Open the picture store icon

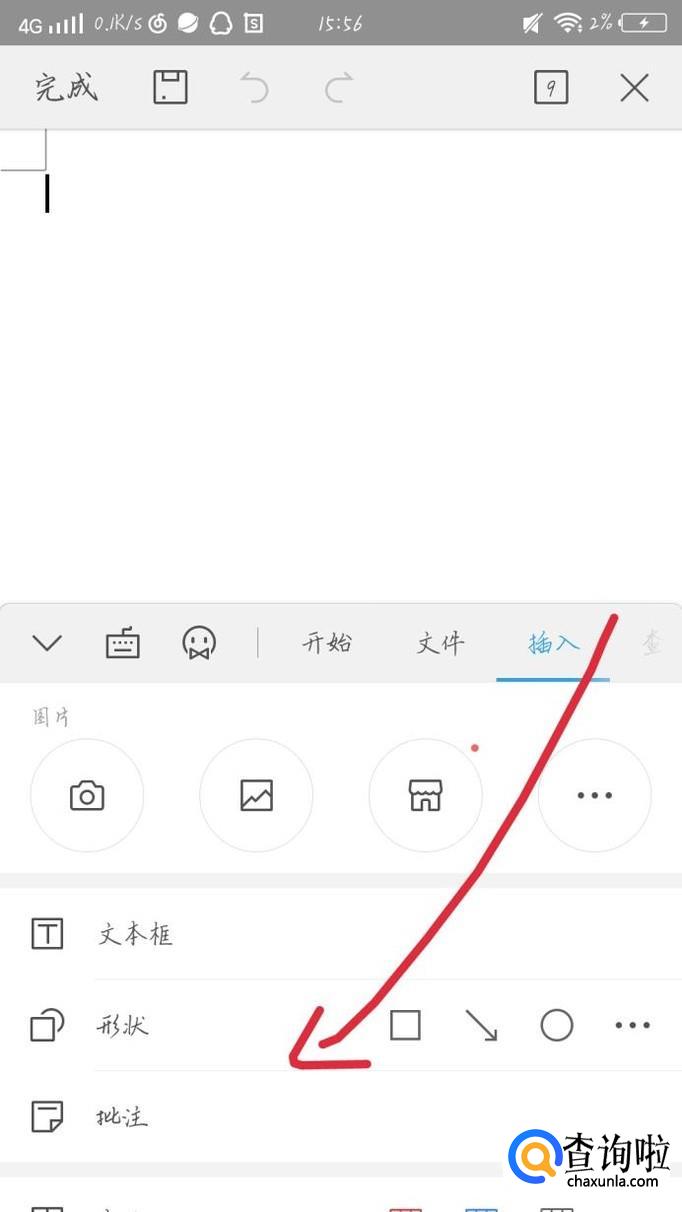pyautogui.click(x=425, y=796)
